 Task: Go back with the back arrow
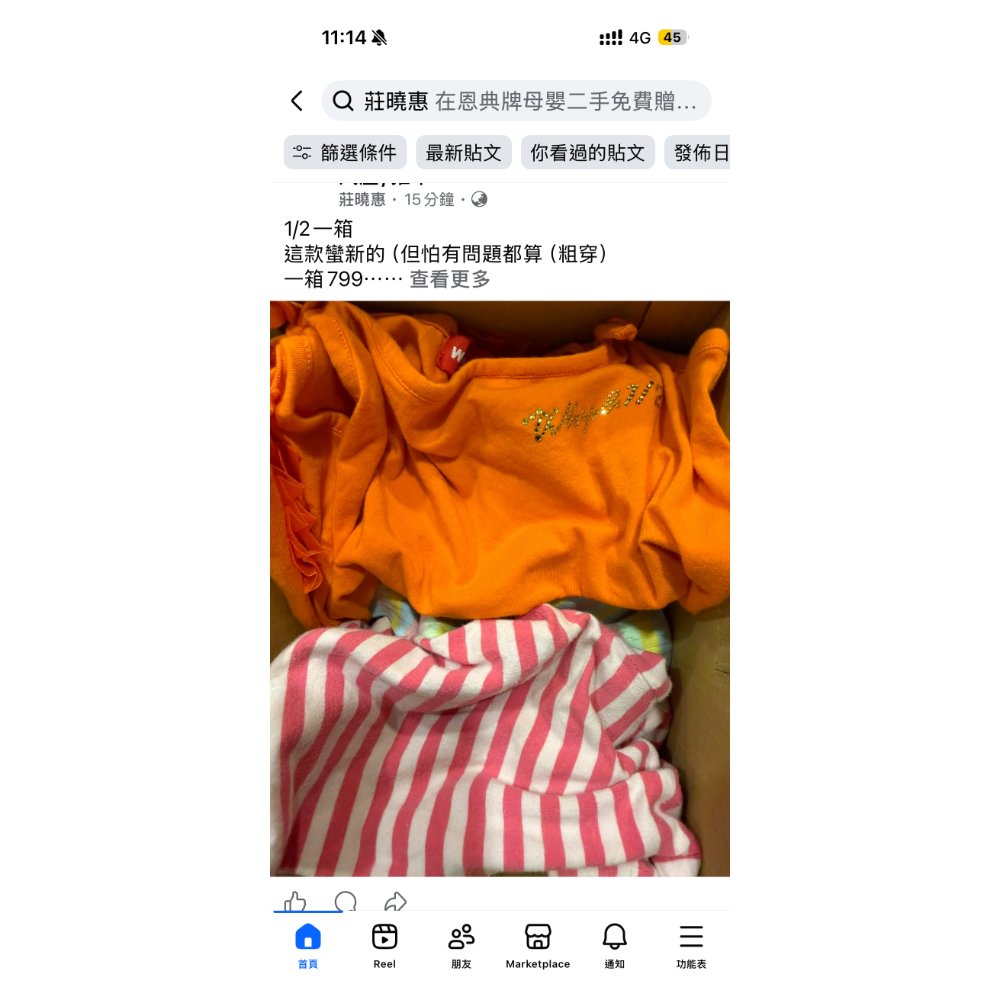297,101
